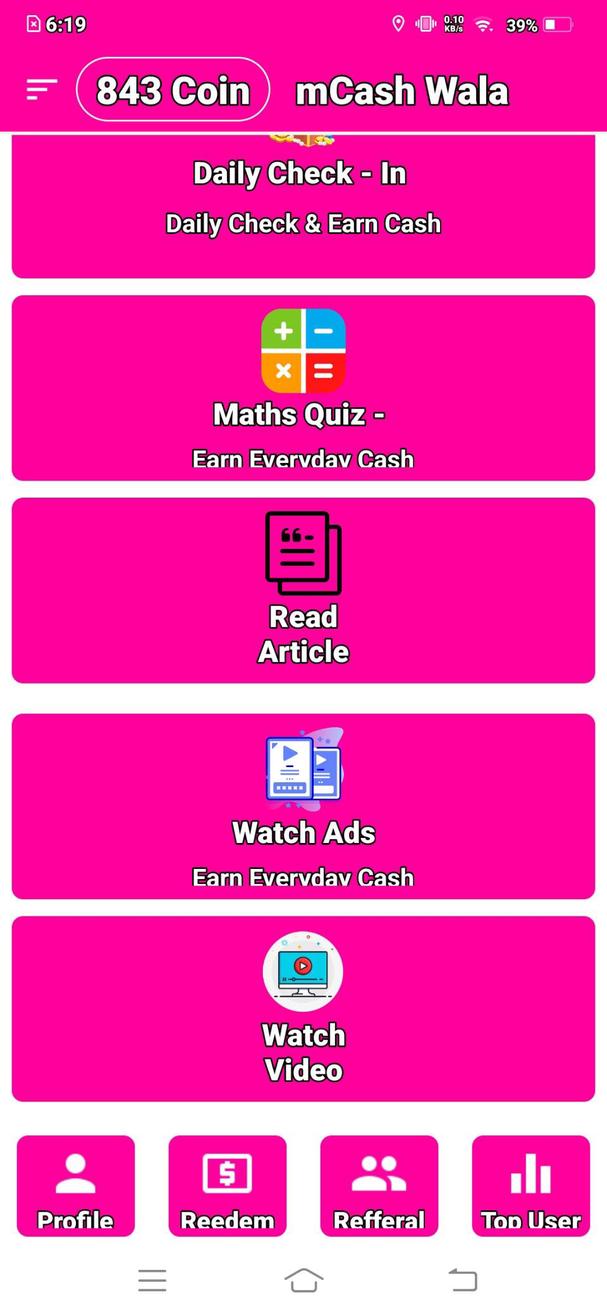
Task: Start the Maths Quiz card
Action: (x=303, y=388)
